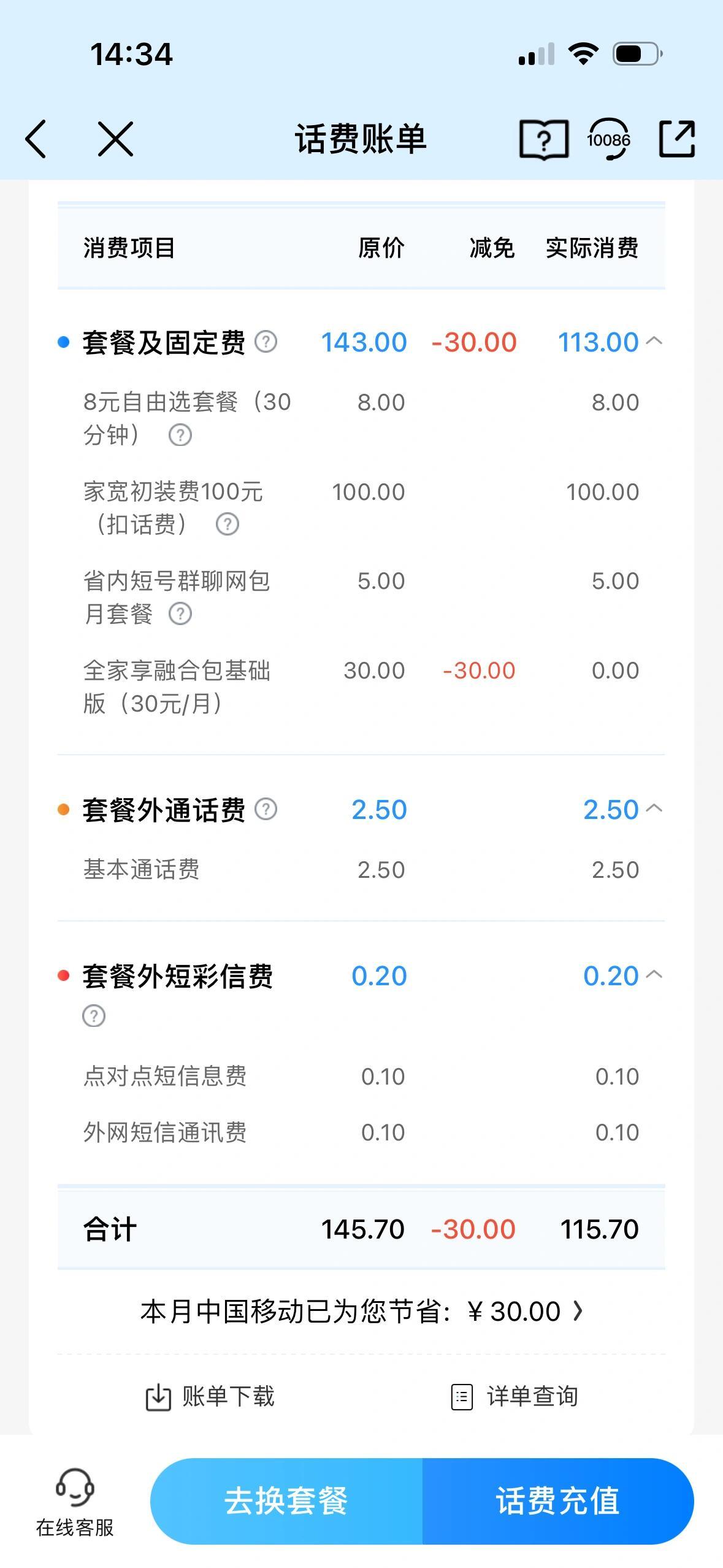This screenshot has height=1568, width=723.
Task: Share the bill via share icon
Action: pyautogui.click(x=677, y=139)
